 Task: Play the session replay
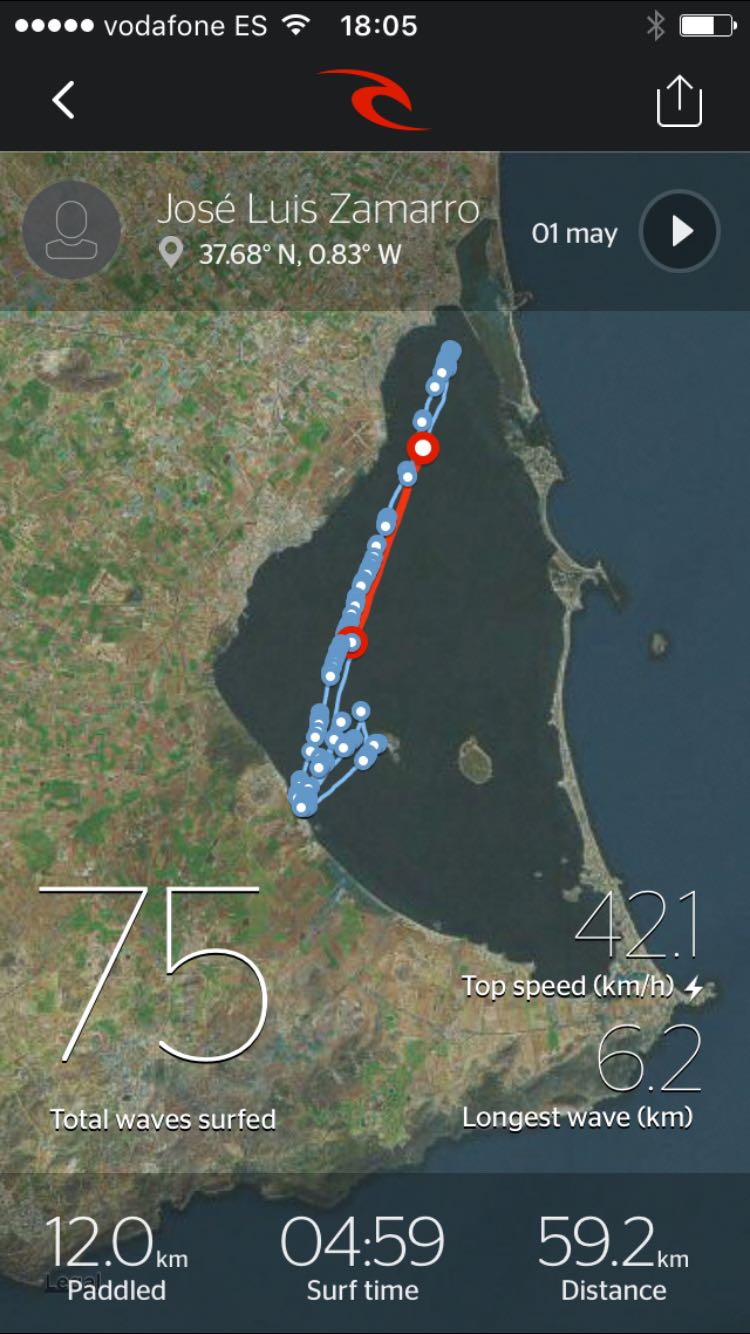click(680, 232)
